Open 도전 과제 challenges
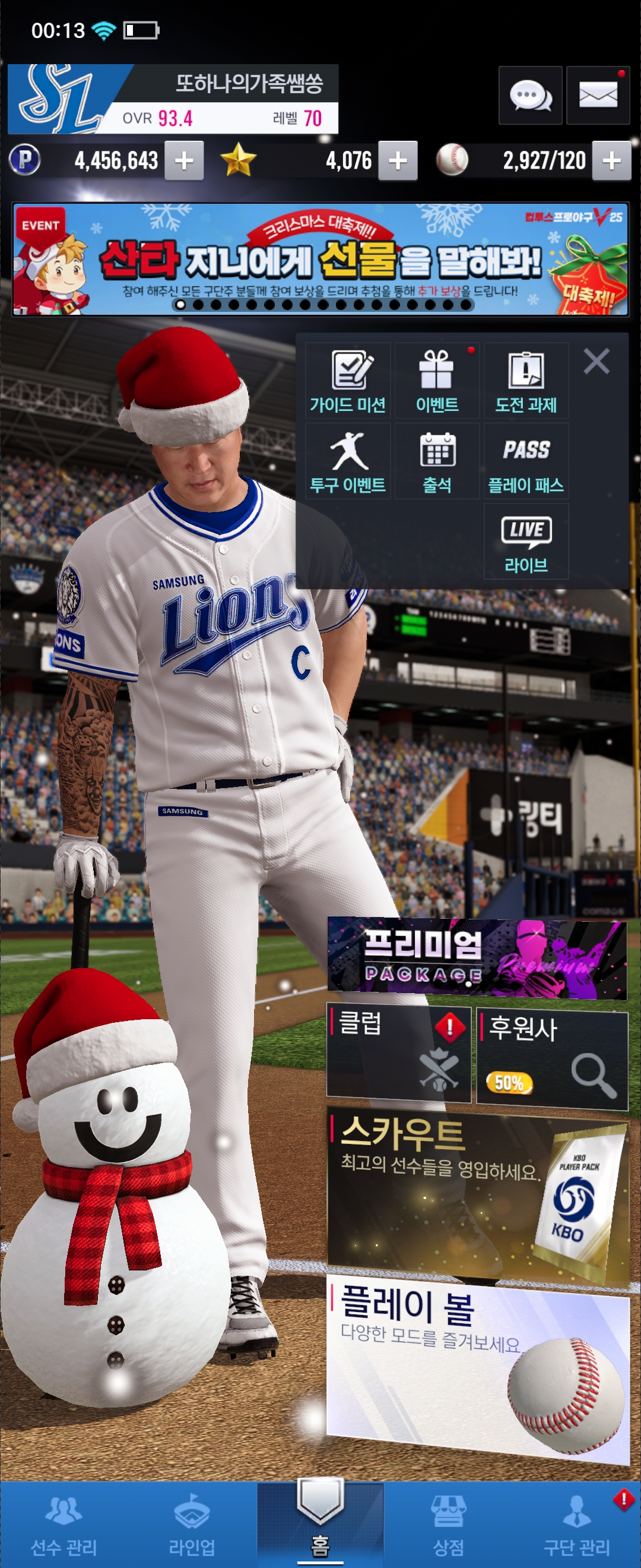This screenshot has width=641, height=1568. 525,381
